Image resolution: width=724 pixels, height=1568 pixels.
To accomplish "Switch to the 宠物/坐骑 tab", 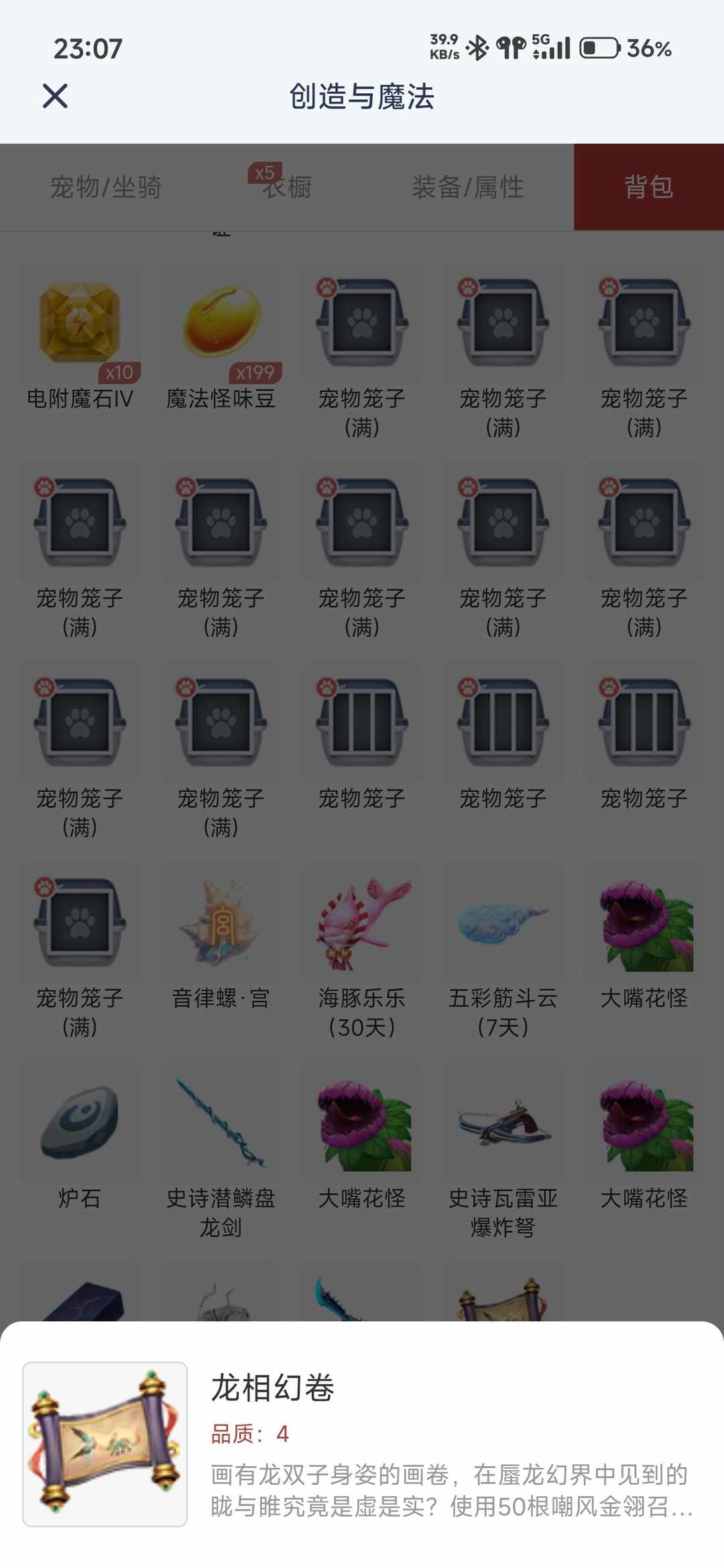I will pos(109,188).
